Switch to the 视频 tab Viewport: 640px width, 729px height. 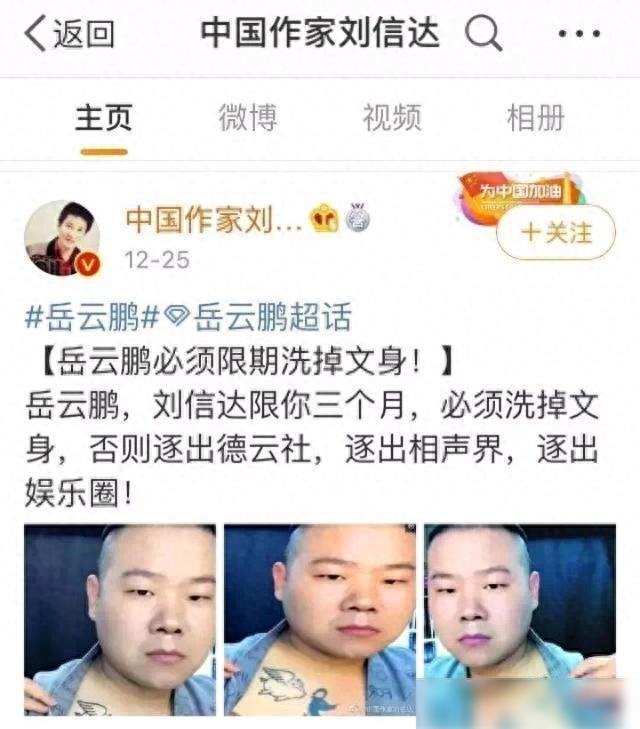click(x=391, y=118)
